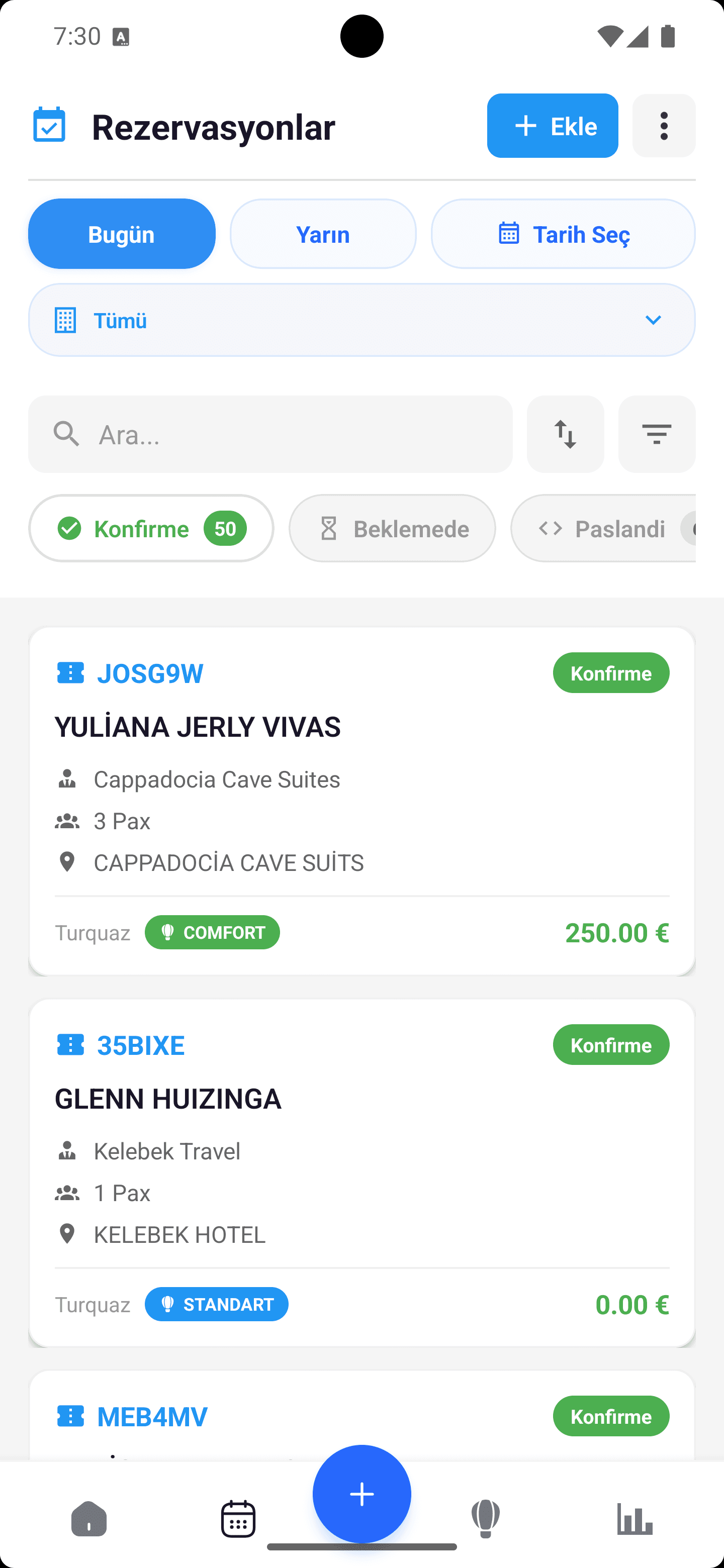Open the sort order options
This screenshot has height=1568, width=724.
pos(565,435)
